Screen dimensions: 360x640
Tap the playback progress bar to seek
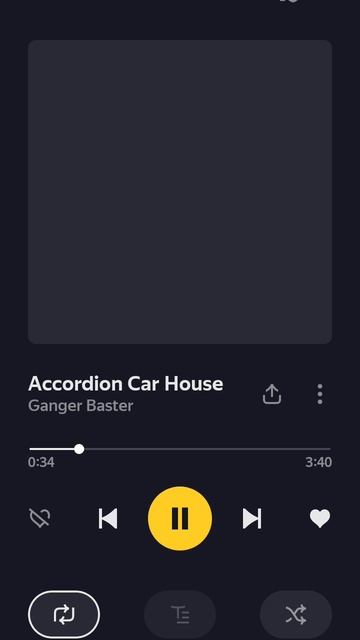(180, 449)
